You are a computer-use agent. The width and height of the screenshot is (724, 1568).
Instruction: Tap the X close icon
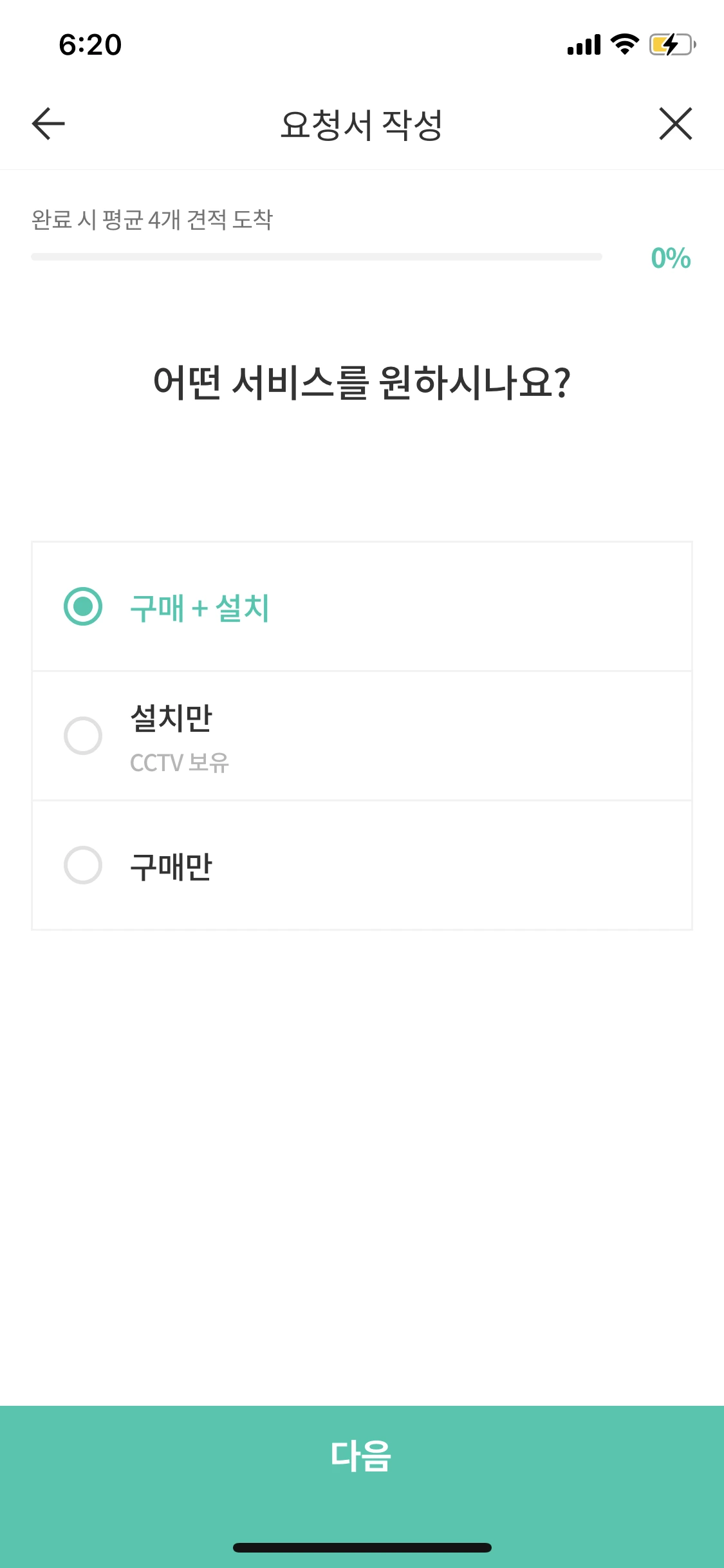[x=674, y=124]
